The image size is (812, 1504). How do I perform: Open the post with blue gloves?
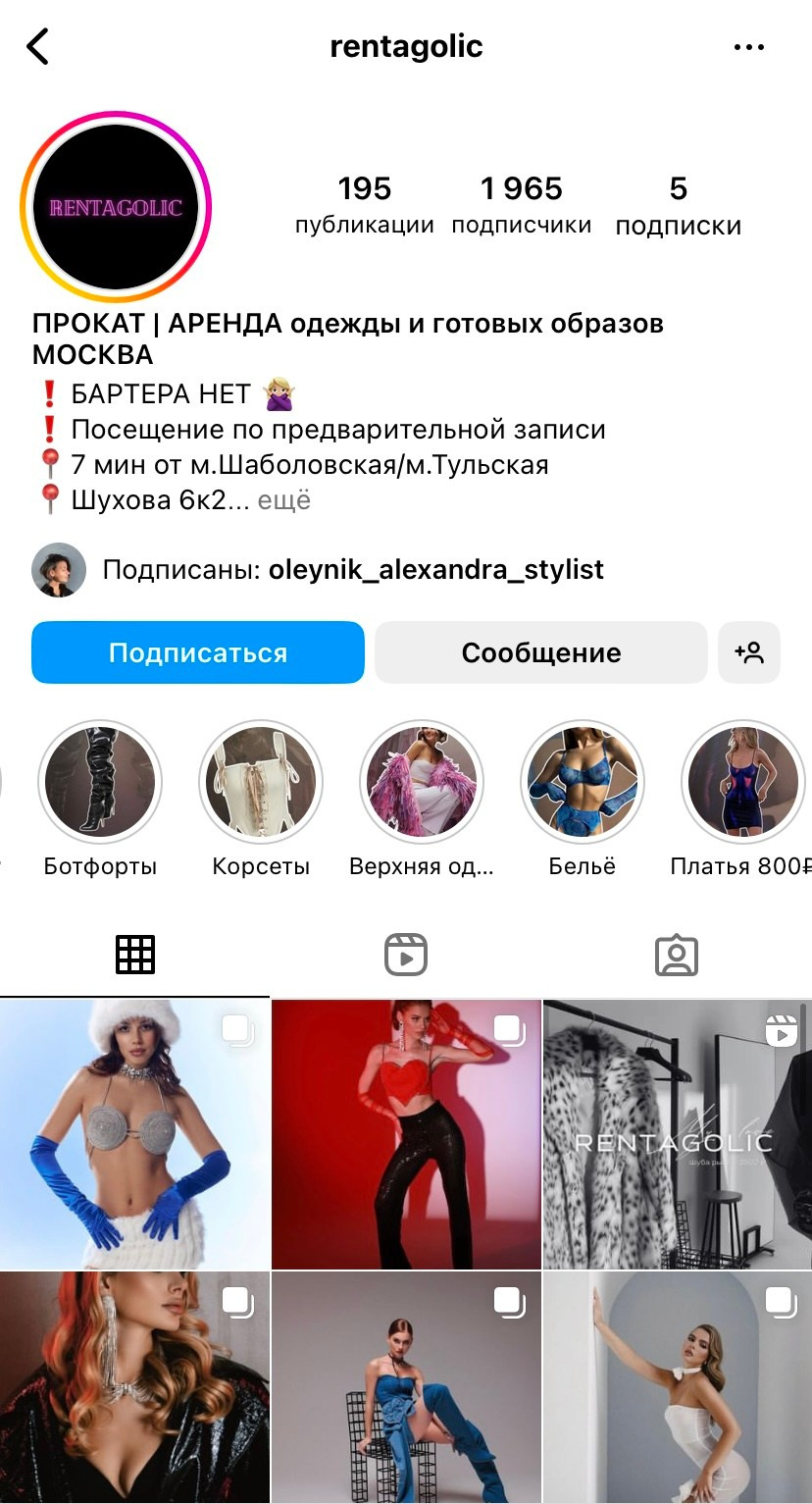click(134, 1134)
